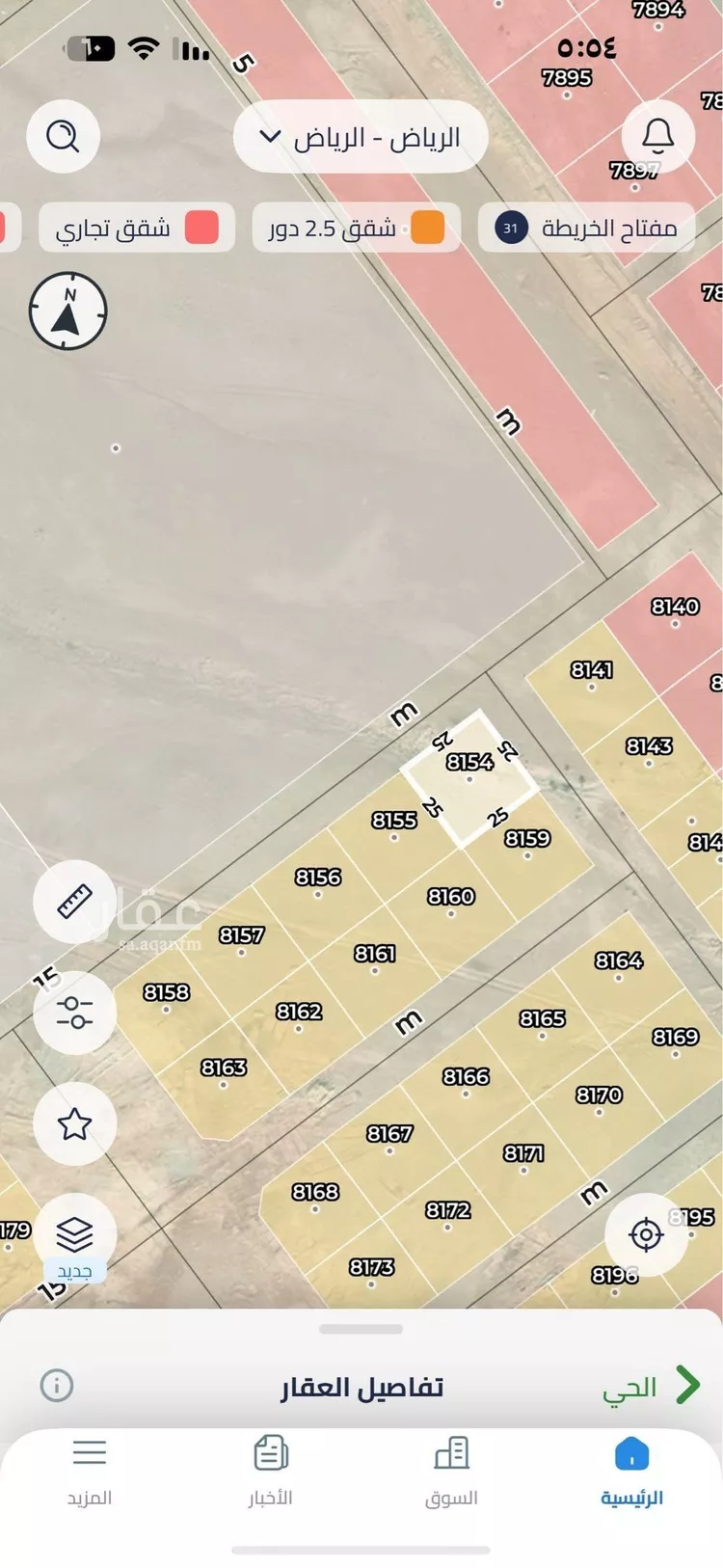This screenshot has width=723, height=1568.
Task: Open the مفتاح الخريطة map legend chip
Action: click(x=587, y=229)
